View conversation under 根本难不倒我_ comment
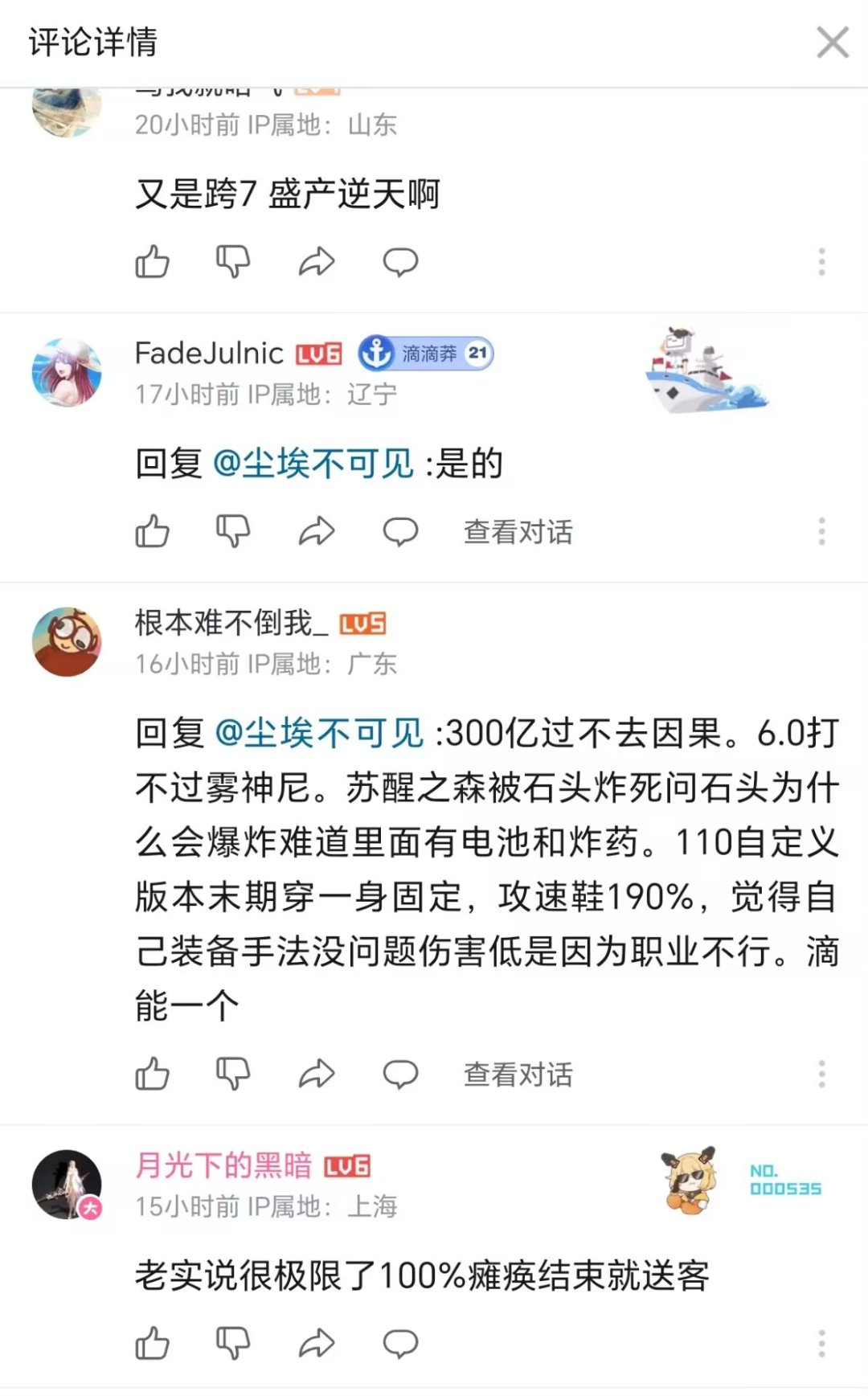868x1396 pixels. [x=518, y=1074]
